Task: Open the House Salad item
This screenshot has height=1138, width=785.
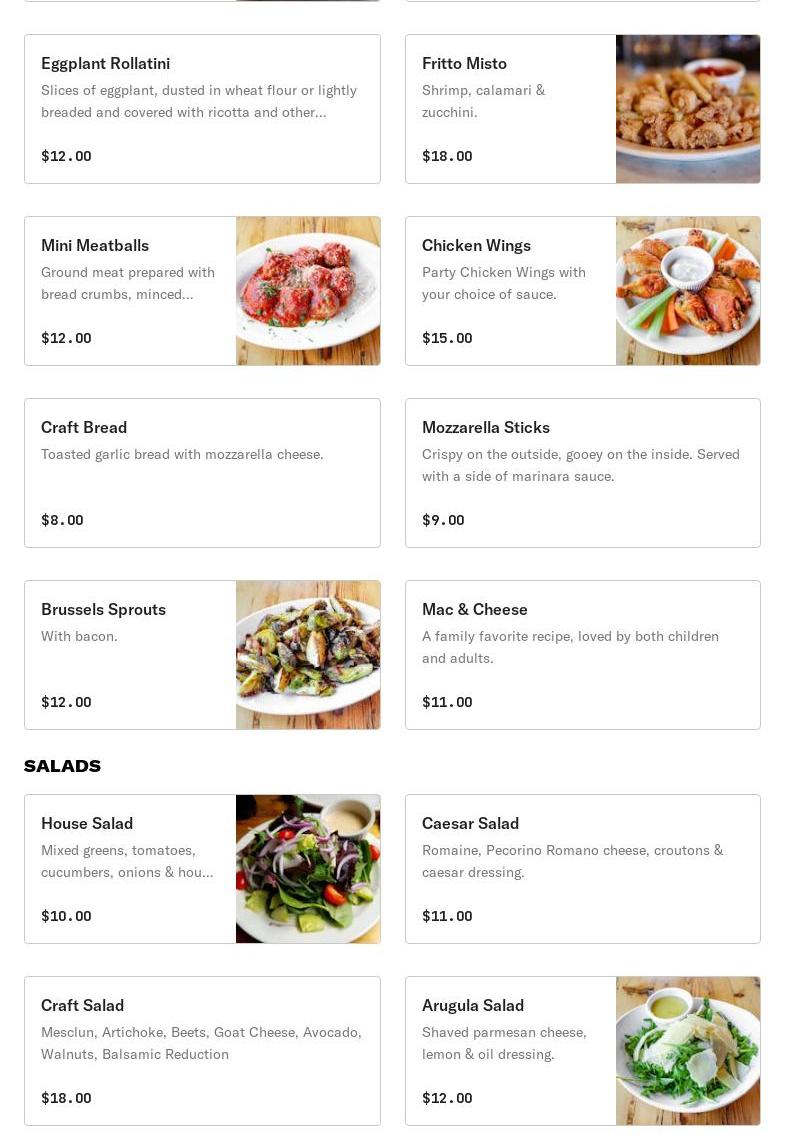Action: (x=202, y=869)
